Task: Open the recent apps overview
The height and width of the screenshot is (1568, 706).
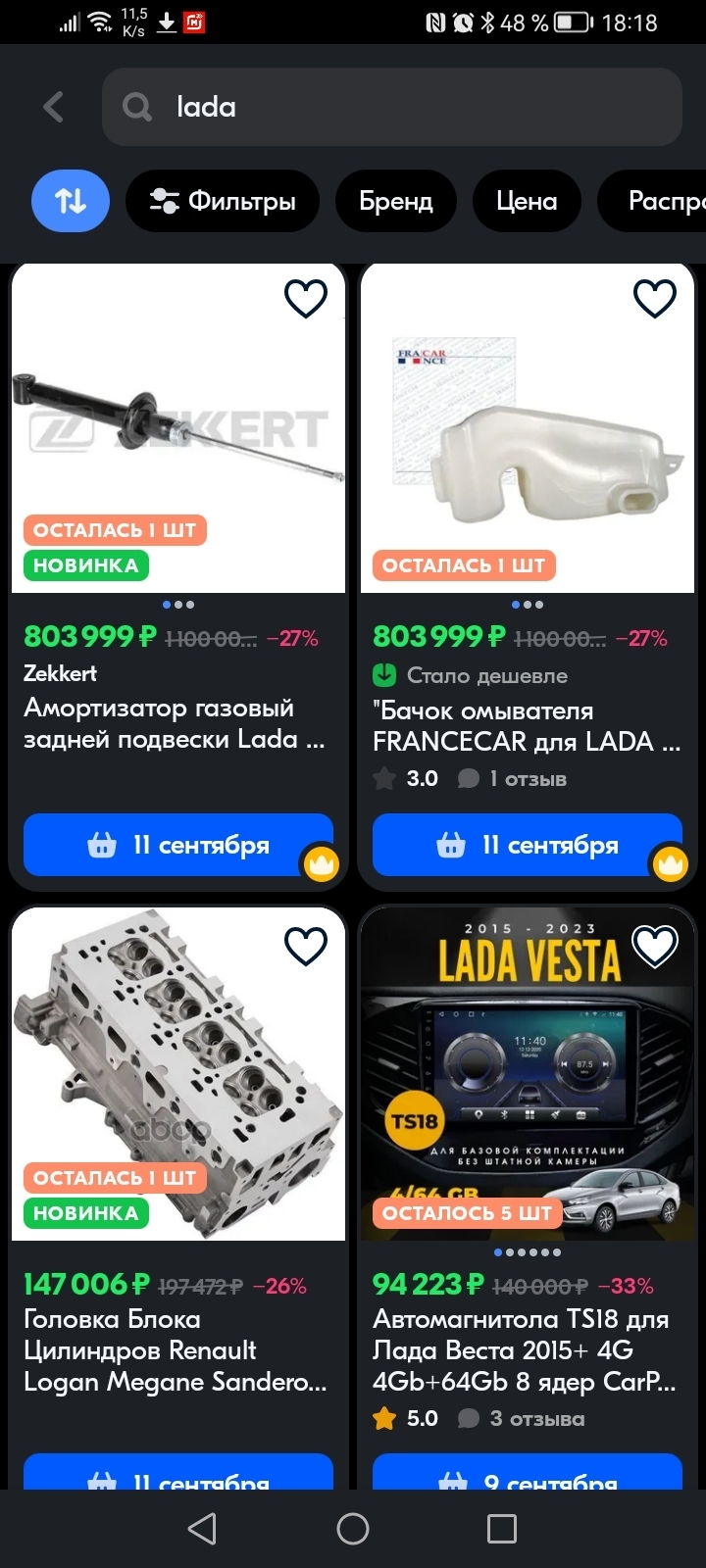Action: [502, 1529]
